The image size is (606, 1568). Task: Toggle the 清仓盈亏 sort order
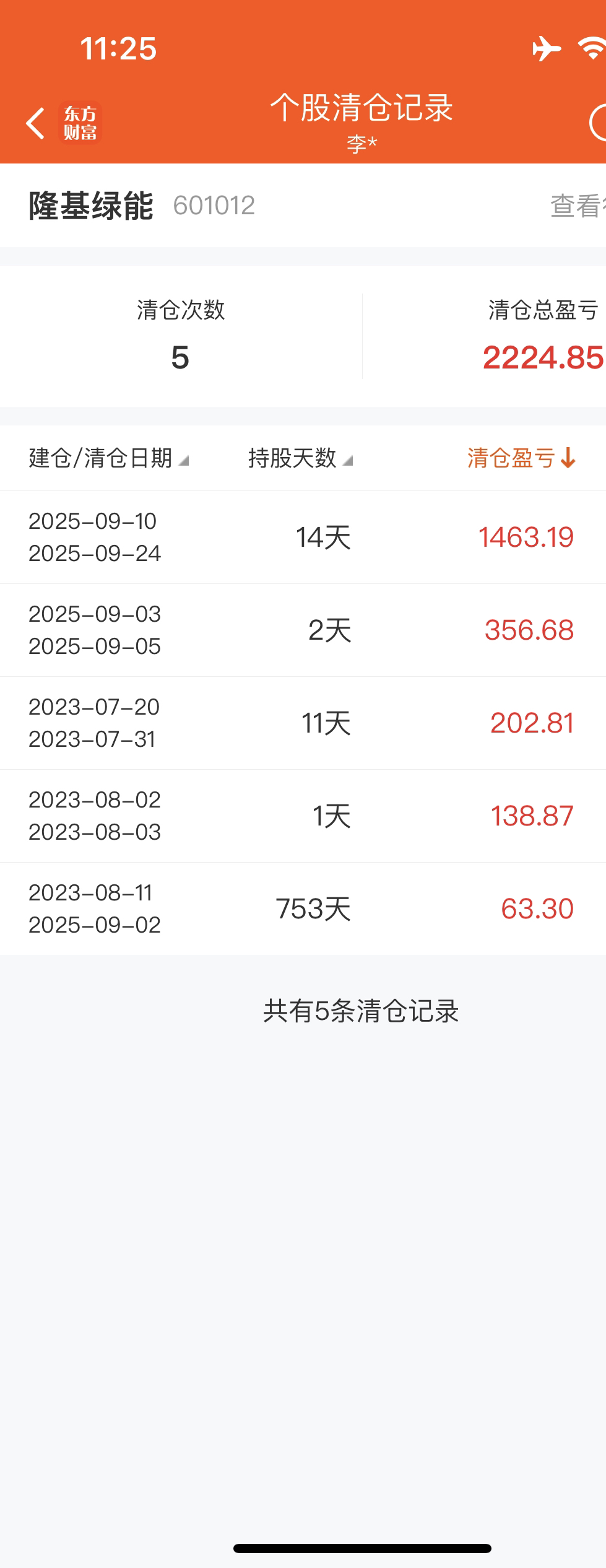pos(521,458)
